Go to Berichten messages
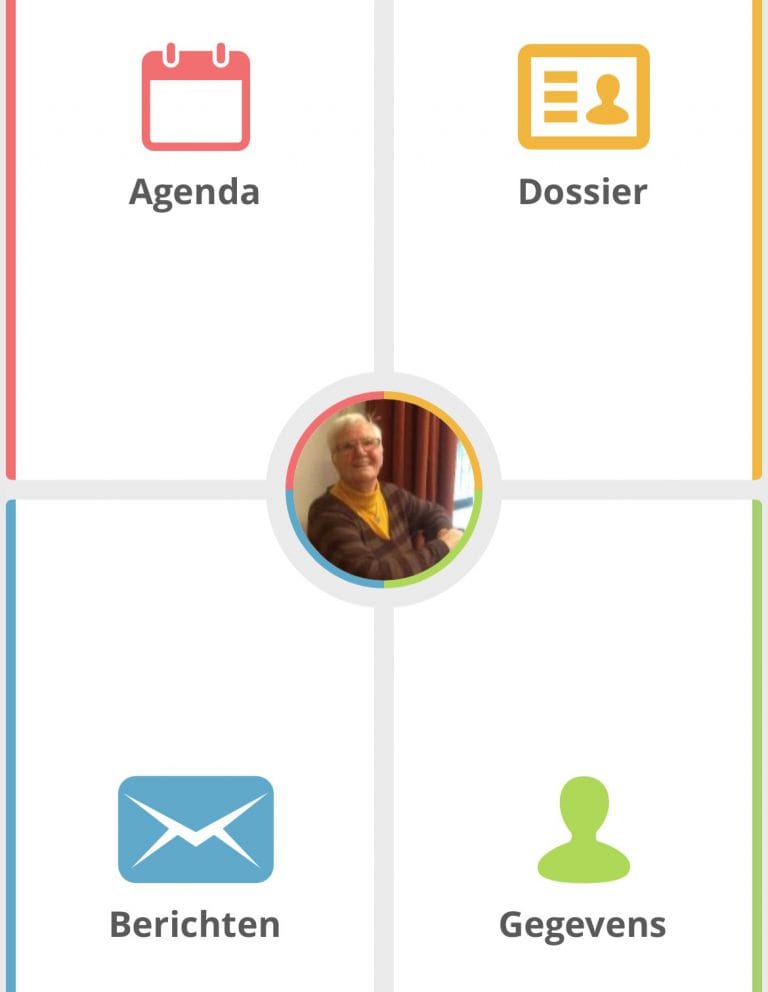The width and height of the screenshot is (768, 992). coord(195,855)
